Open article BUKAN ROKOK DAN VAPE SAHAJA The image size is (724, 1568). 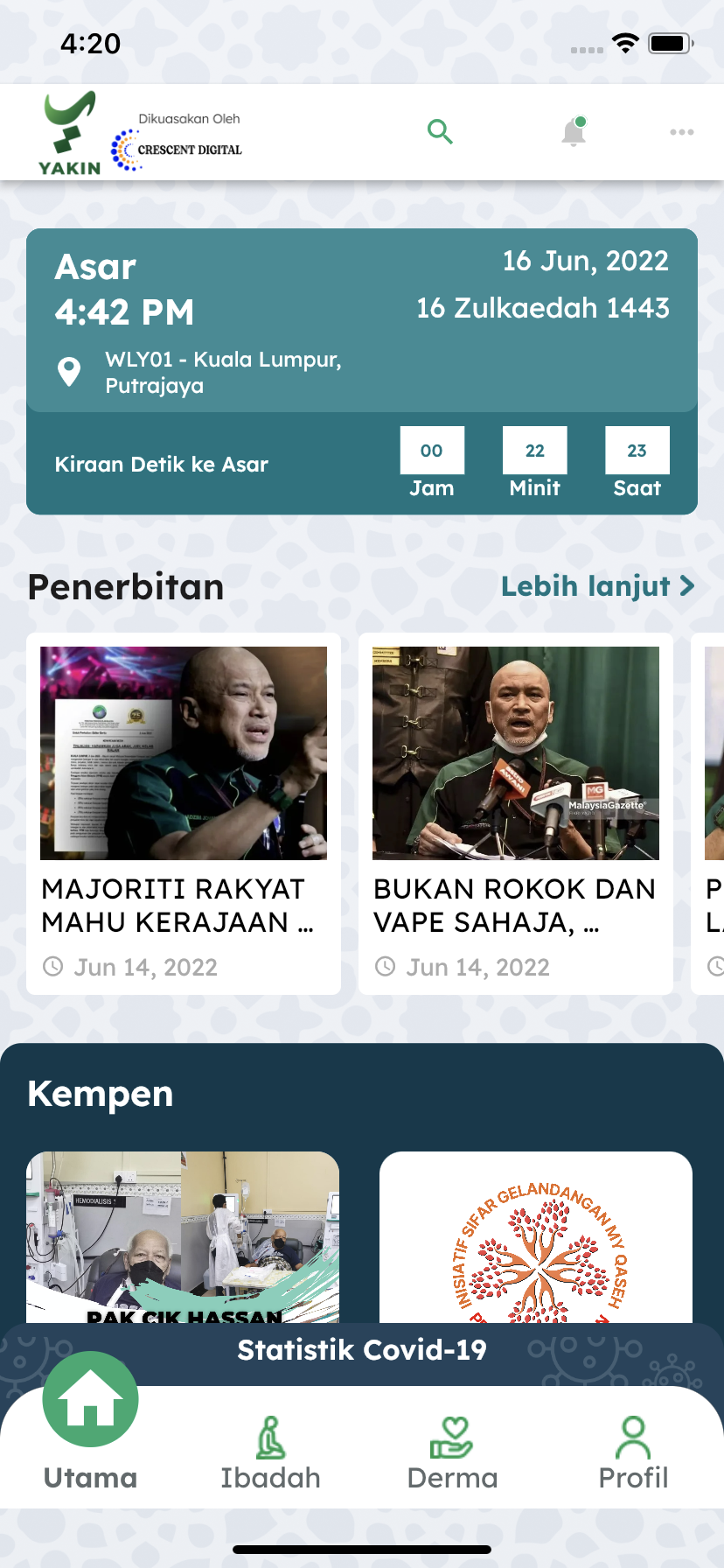(x=516, y=814)
